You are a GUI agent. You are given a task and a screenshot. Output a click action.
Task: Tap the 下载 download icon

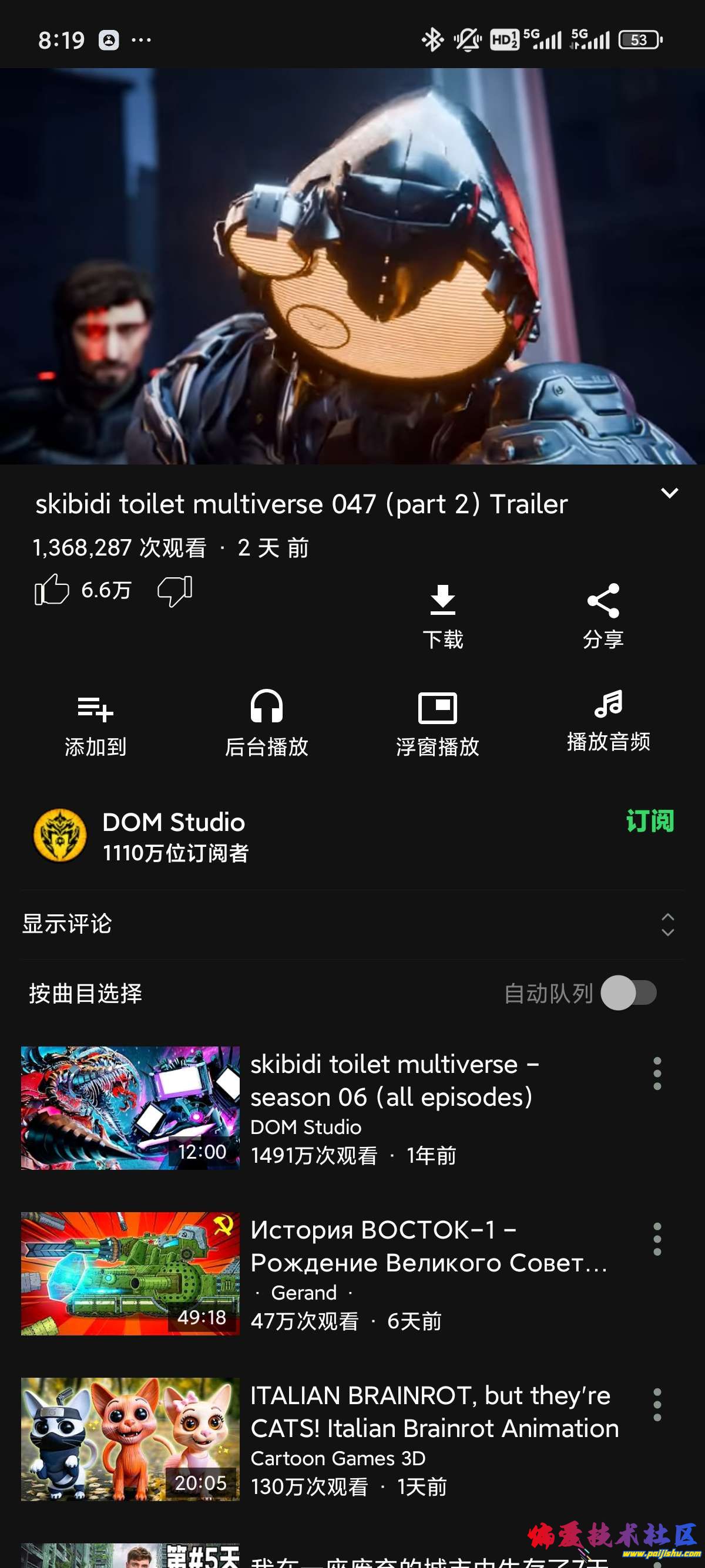(x=444, y=600)
